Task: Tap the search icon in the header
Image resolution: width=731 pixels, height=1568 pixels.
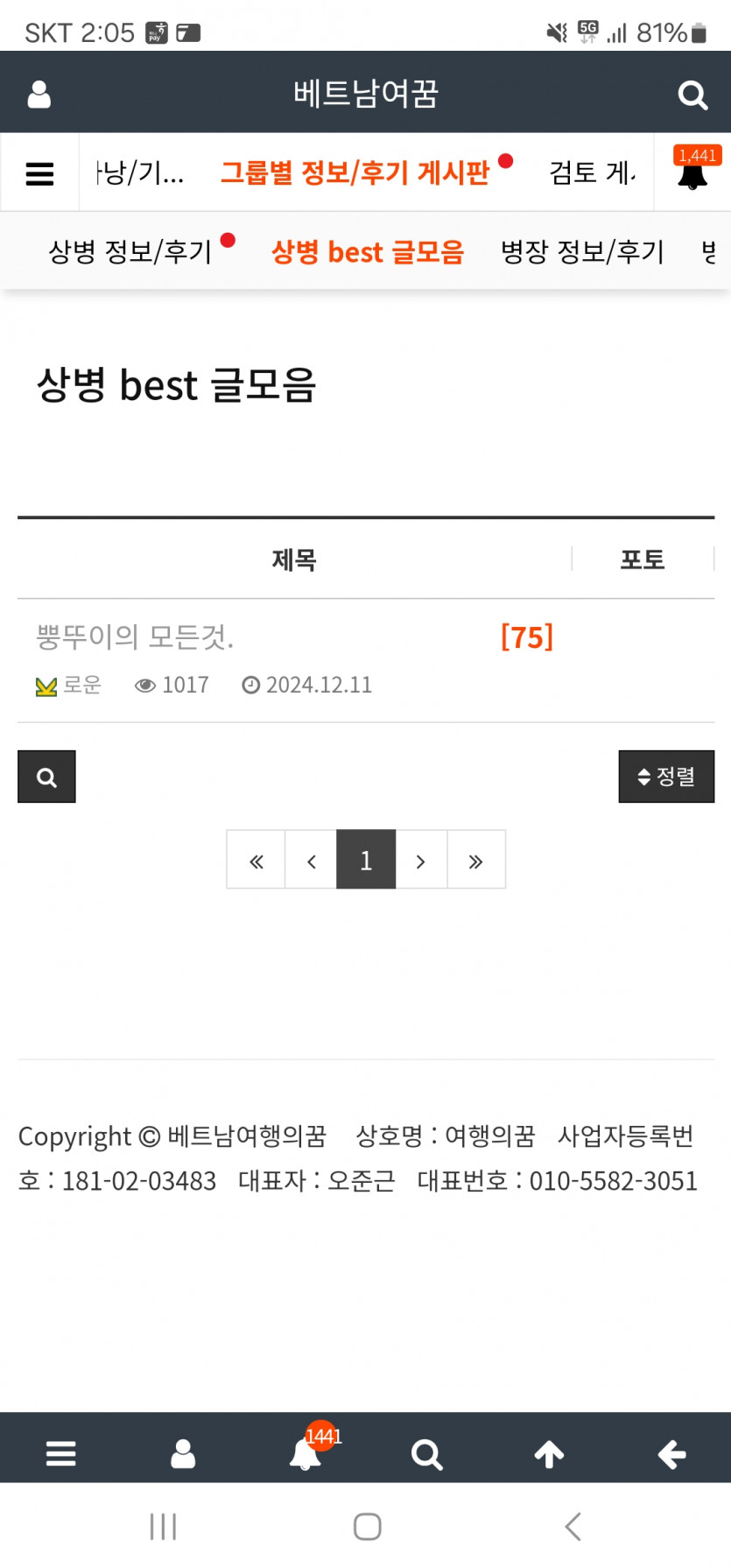Action: click(x=692, y=94)
